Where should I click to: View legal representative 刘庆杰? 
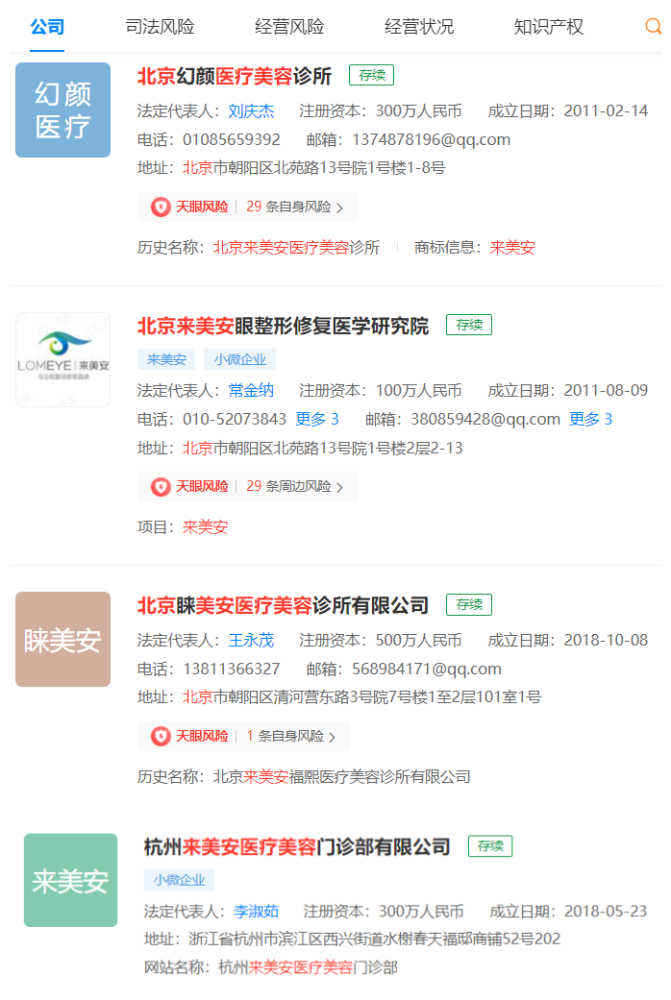point(251,111)
